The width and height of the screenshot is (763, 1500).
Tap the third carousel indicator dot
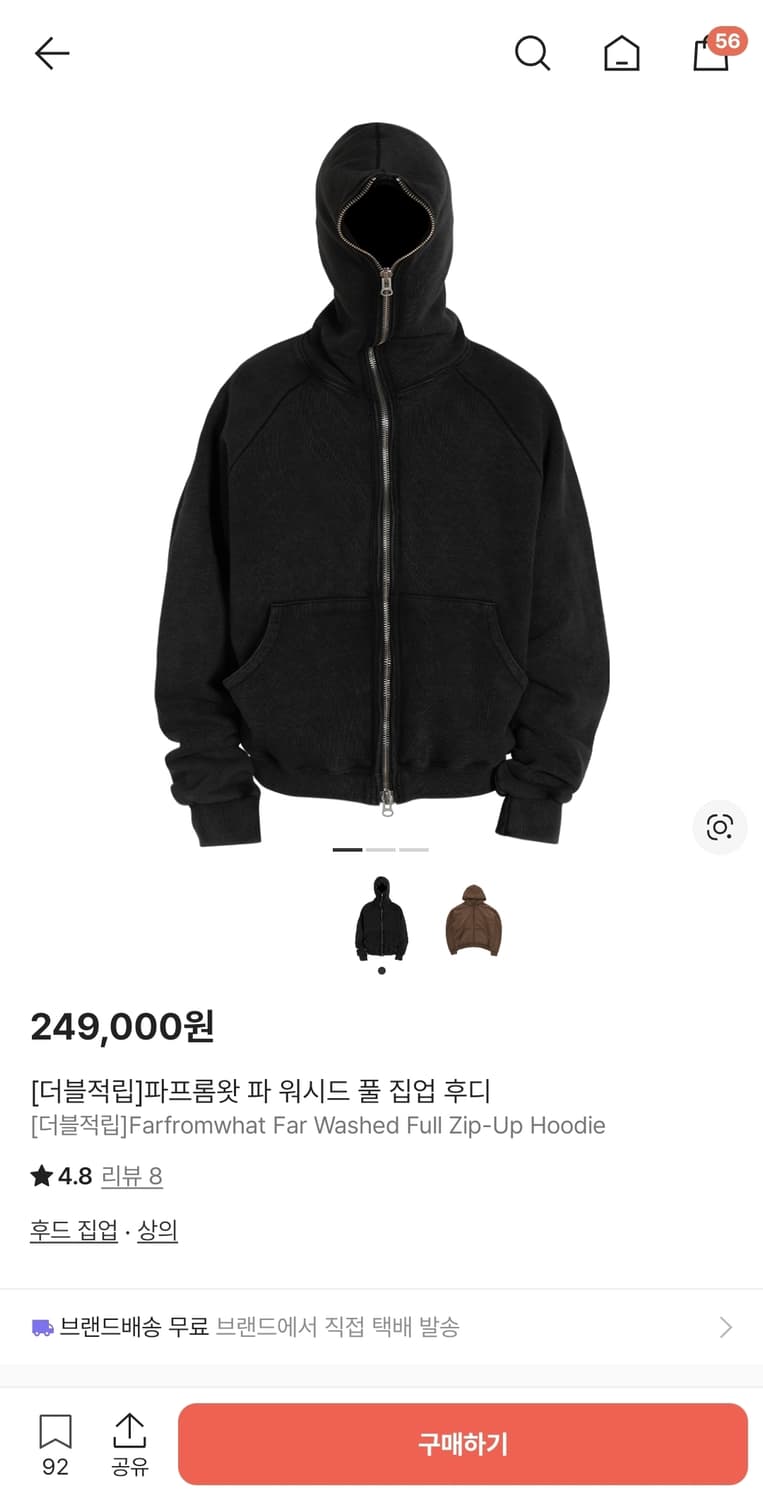coord(412,849)
